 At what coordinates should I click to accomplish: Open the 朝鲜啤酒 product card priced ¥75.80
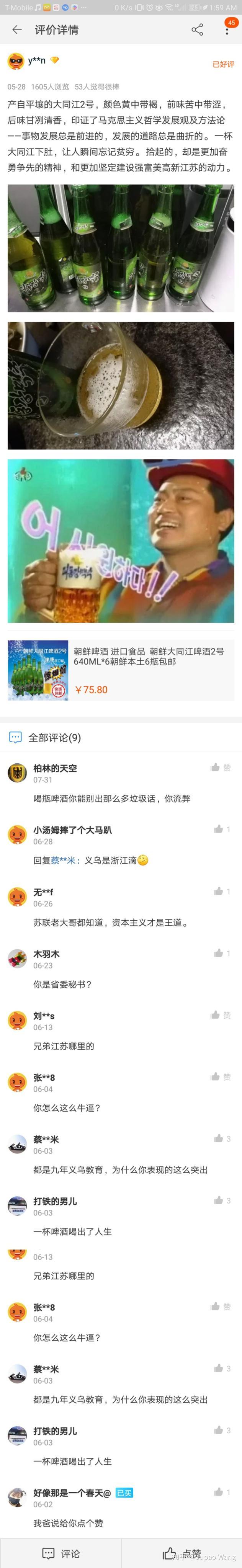tap(121, 670)
